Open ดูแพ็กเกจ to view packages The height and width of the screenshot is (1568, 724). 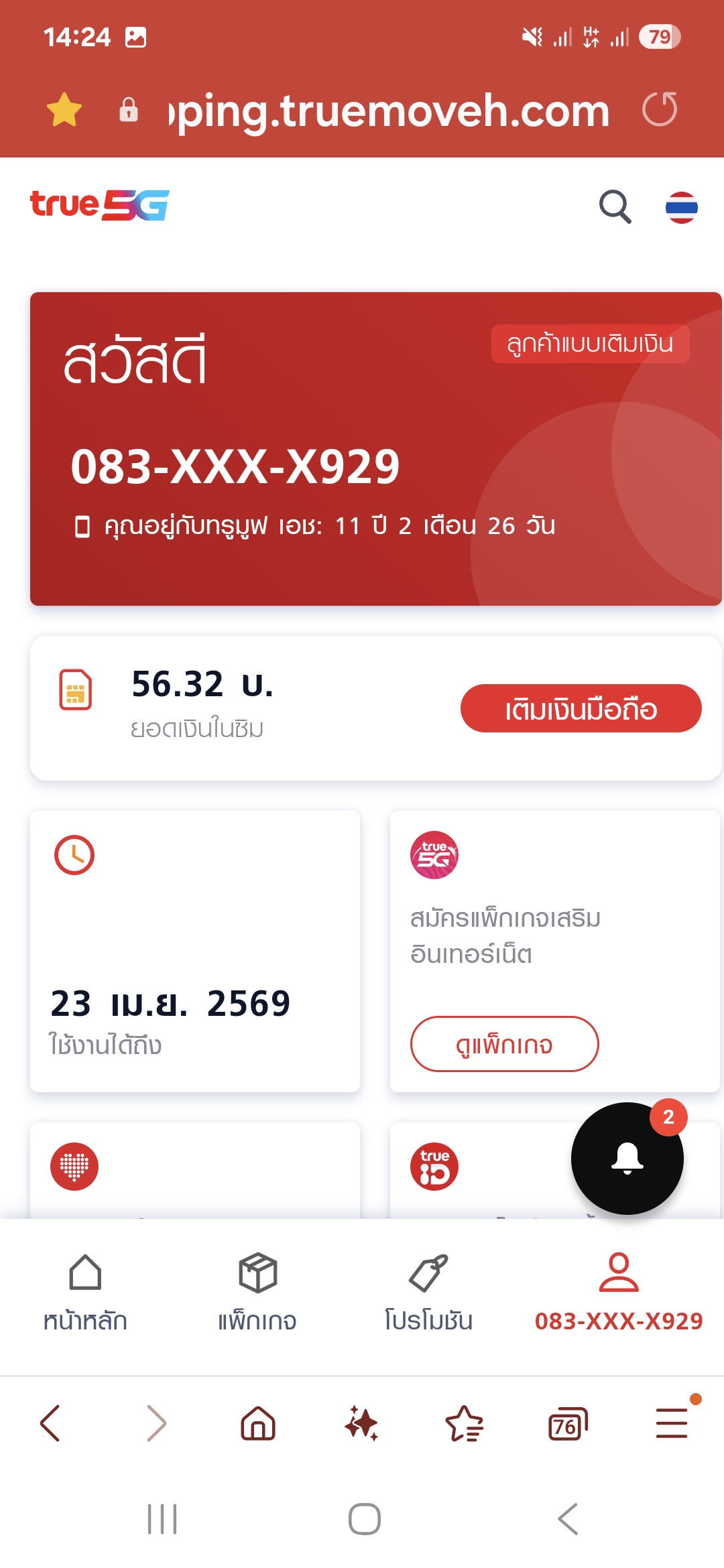tap(504, 1044)
